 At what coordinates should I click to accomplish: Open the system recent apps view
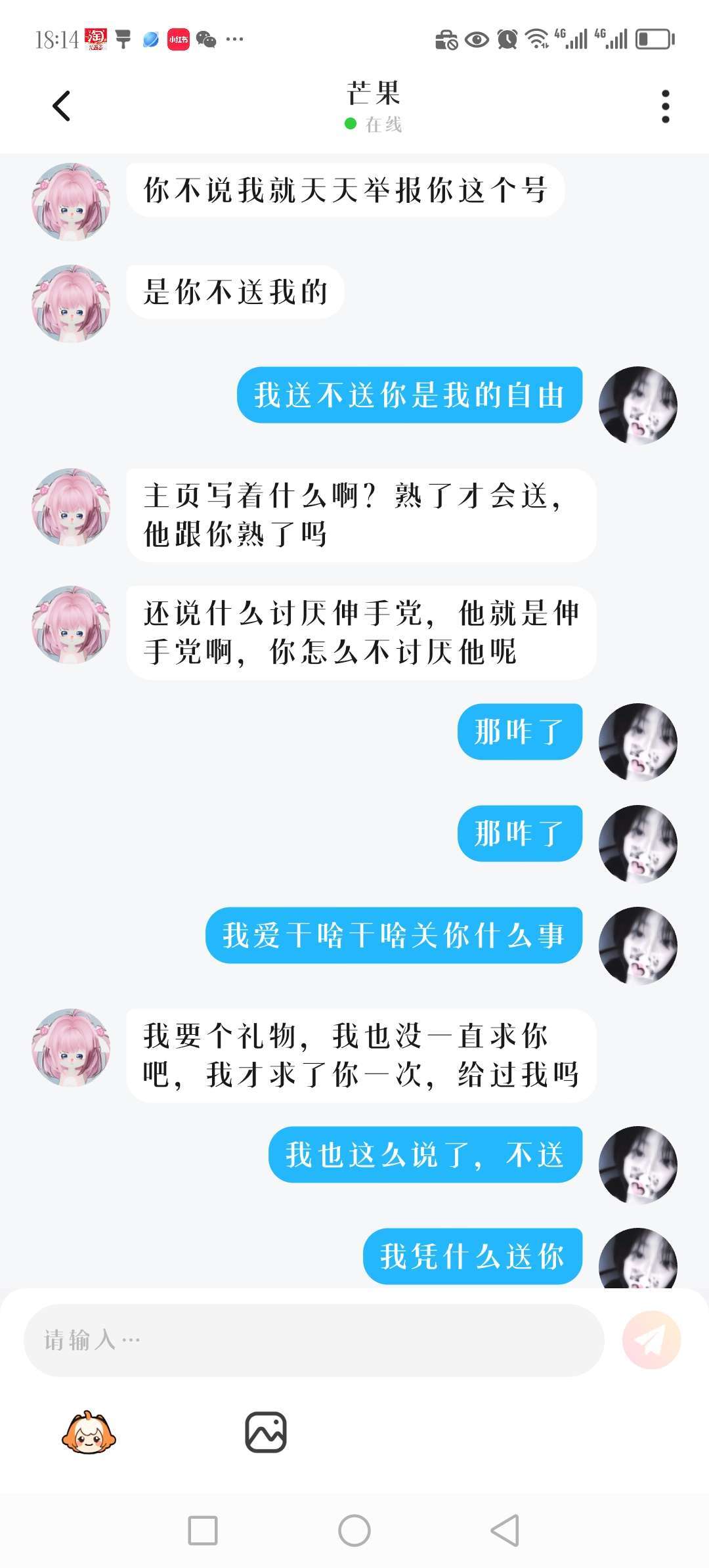[203, 1531]
